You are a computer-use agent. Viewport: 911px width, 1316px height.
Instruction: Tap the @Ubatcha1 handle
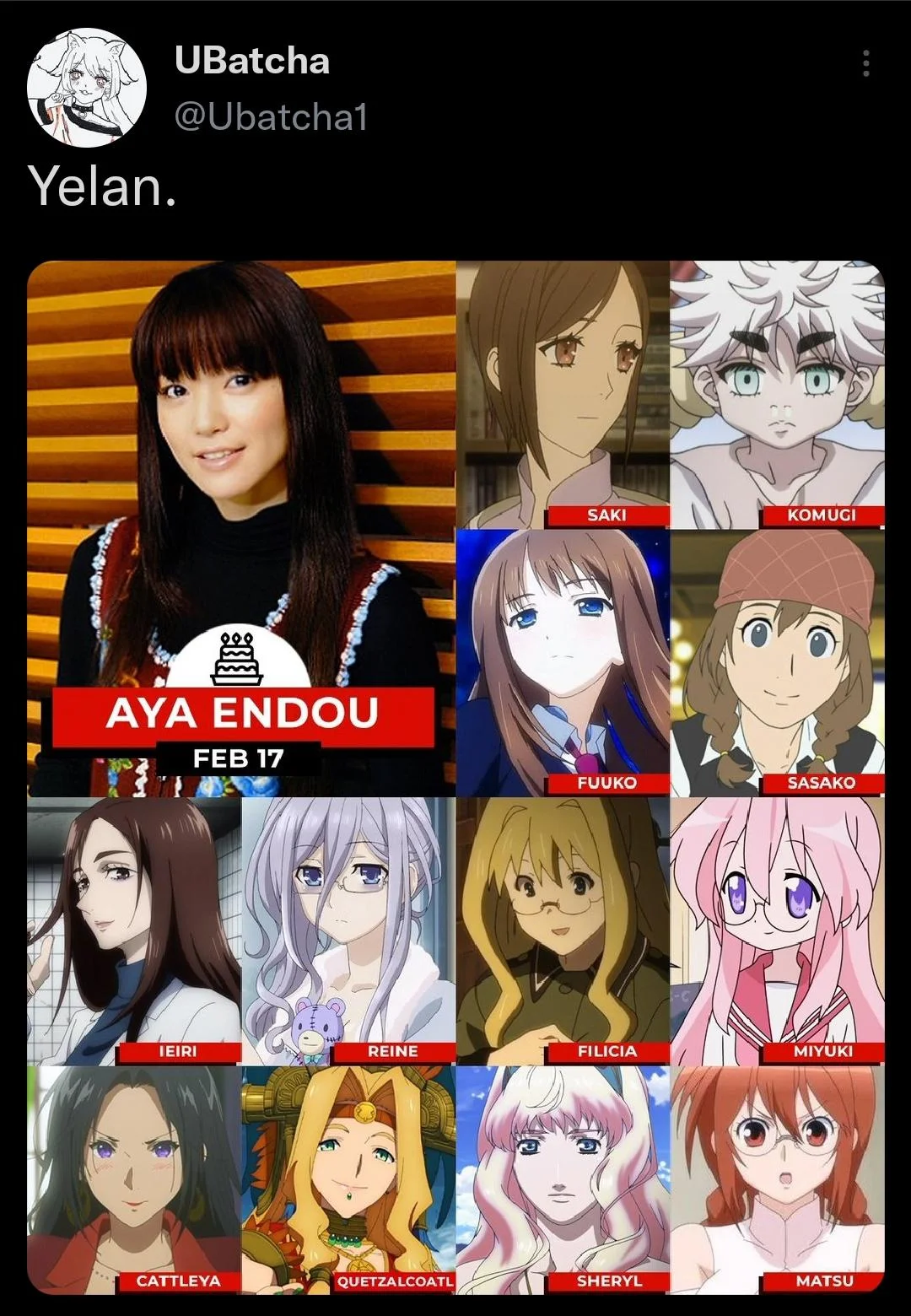coord(271,117)
